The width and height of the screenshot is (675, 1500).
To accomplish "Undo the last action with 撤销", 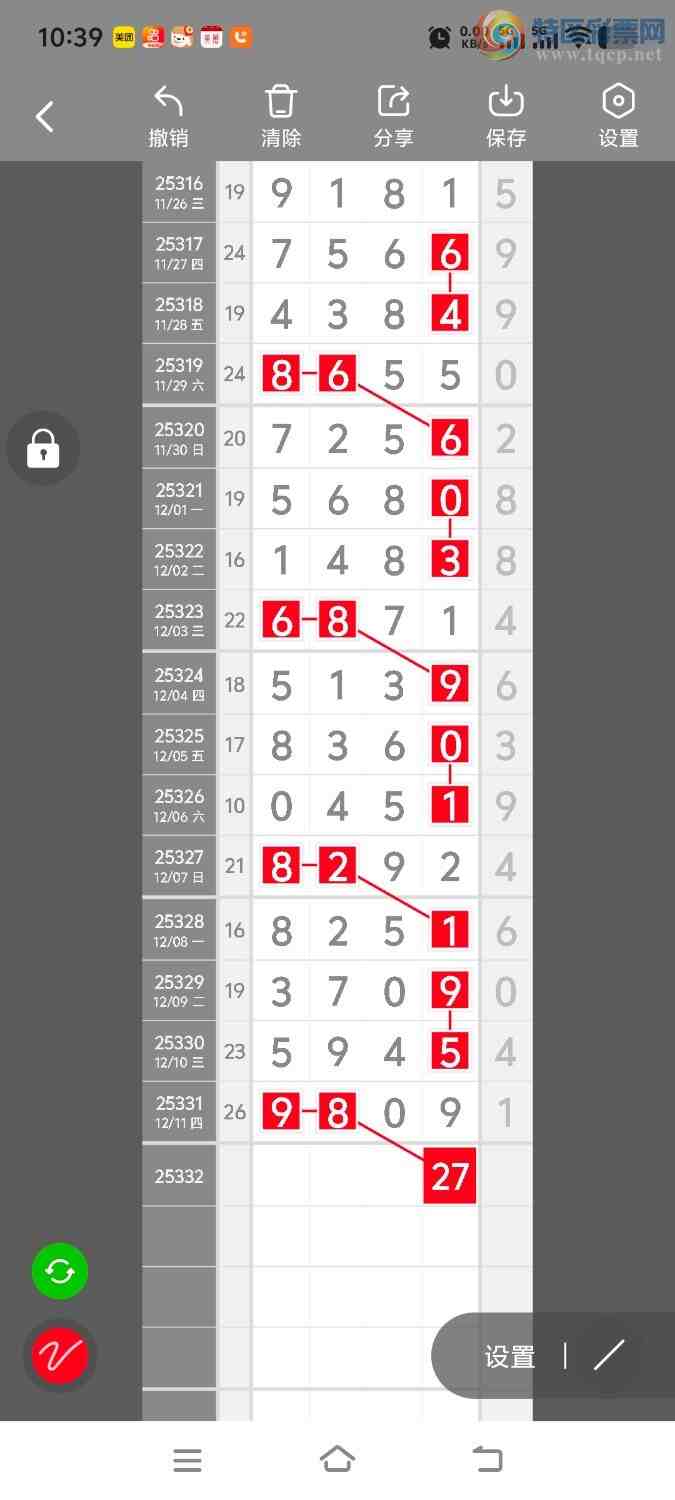I will [x=168, y=117].
